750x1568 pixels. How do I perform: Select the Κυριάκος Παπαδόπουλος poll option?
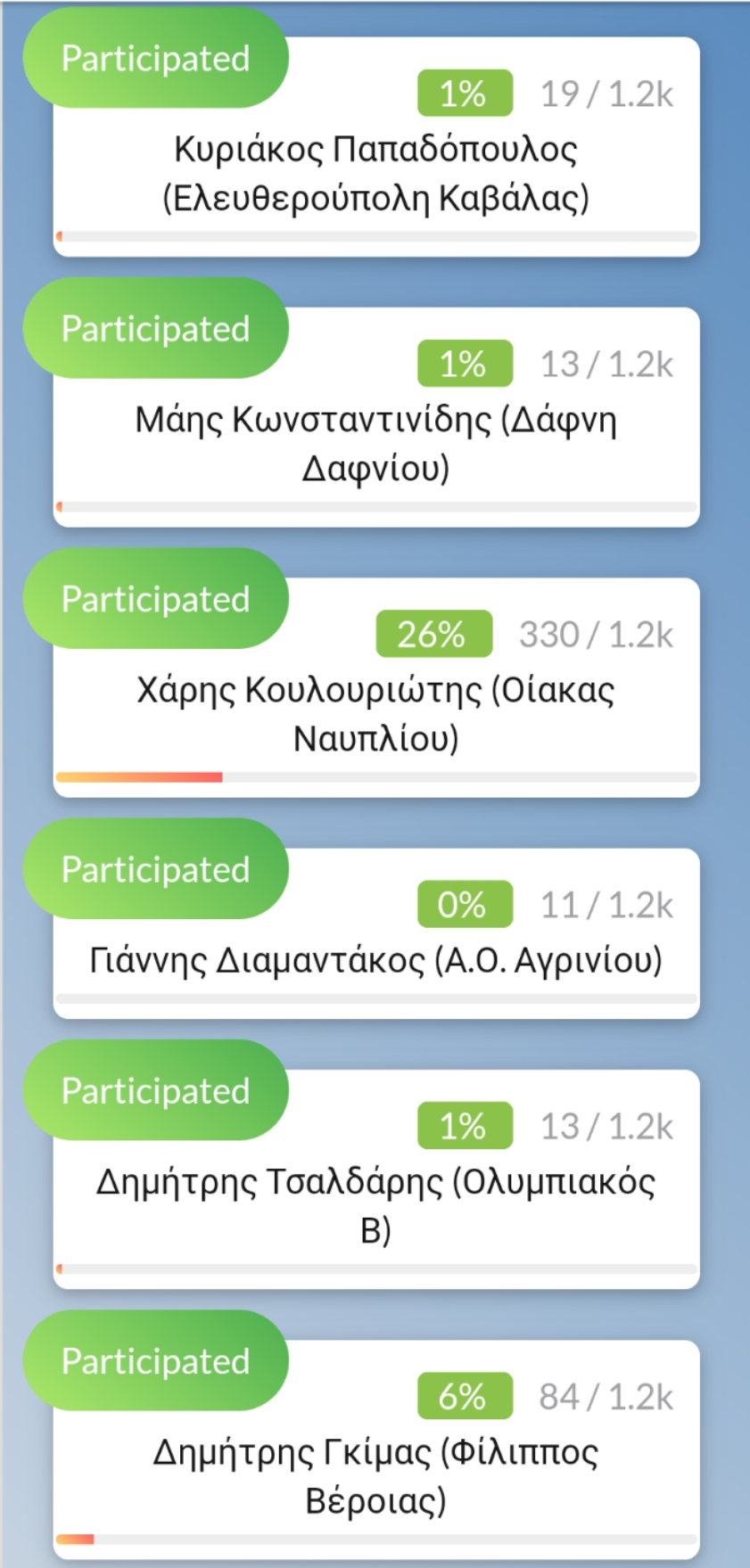(x=375, y=147)
